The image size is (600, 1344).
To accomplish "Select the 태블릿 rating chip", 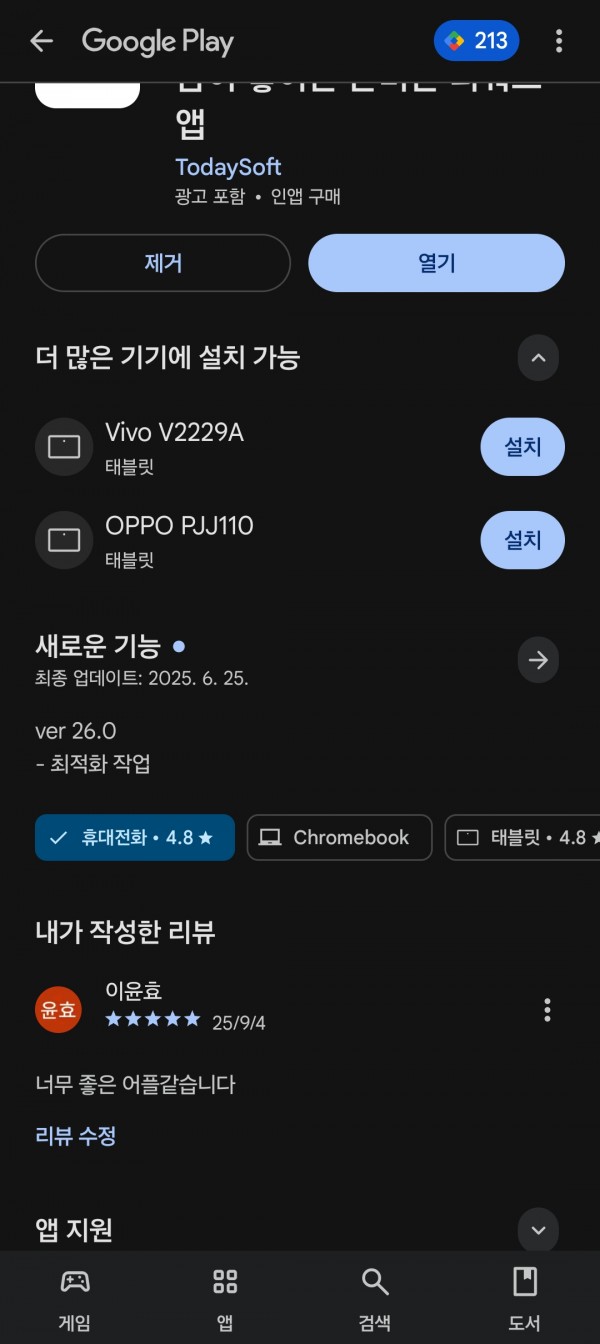I will (x=522, y=838).
